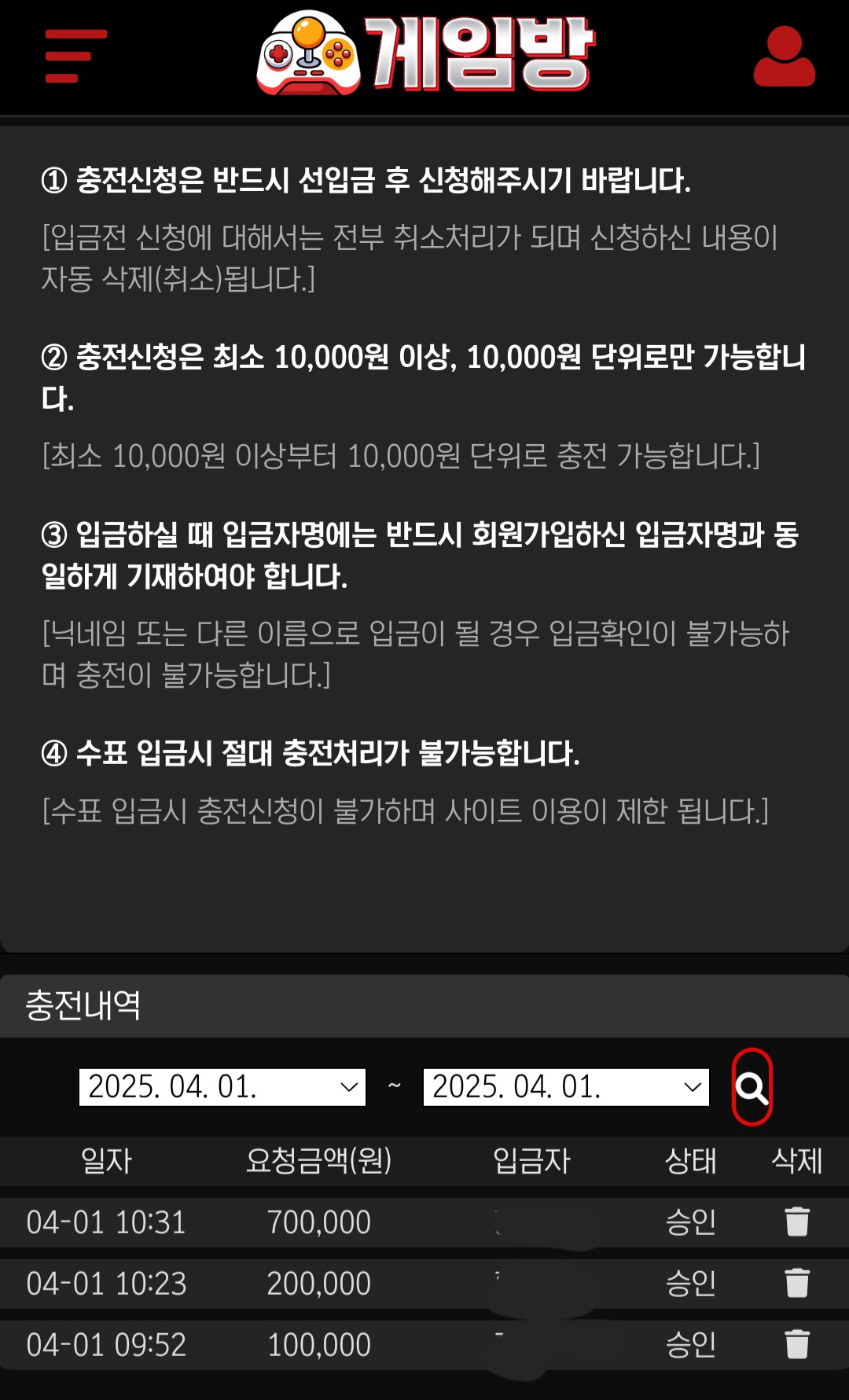Open the user profile icon
Screen dimensions: 849x1400
pyautogui.click(x=784, y=57)
